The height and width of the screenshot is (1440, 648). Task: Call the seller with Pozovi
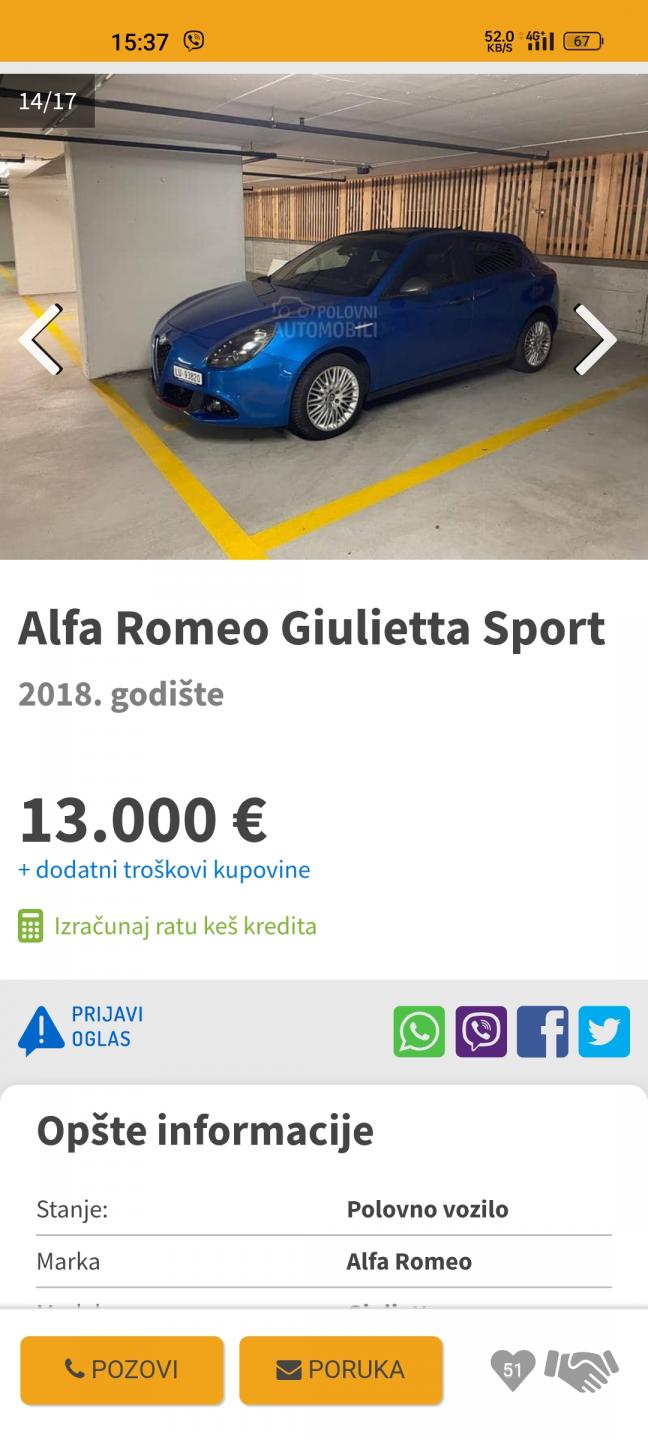tap(122, 1370)
